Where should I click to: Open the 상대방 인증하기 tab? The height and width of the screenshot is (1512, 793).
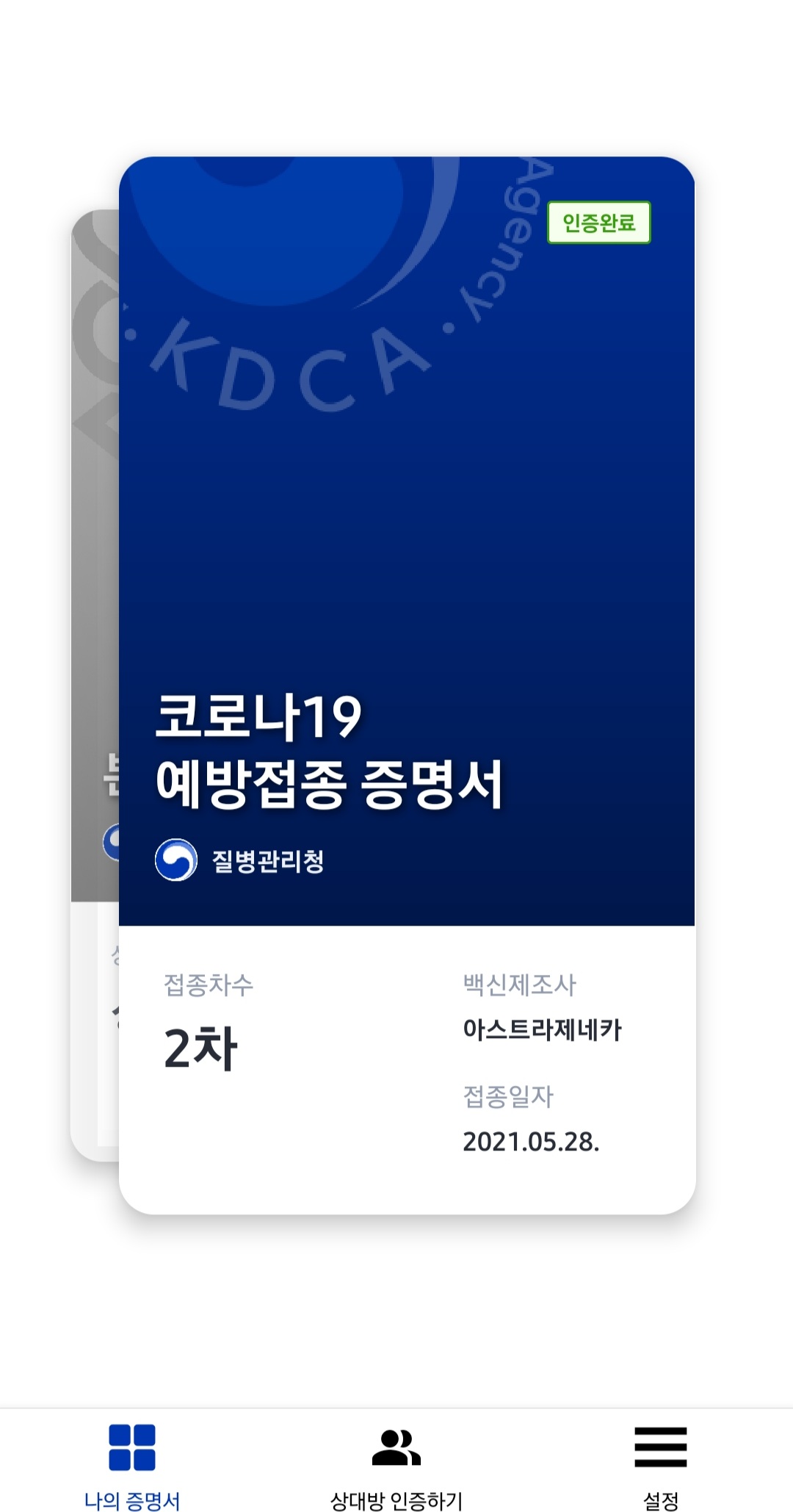coord(396,1464)
